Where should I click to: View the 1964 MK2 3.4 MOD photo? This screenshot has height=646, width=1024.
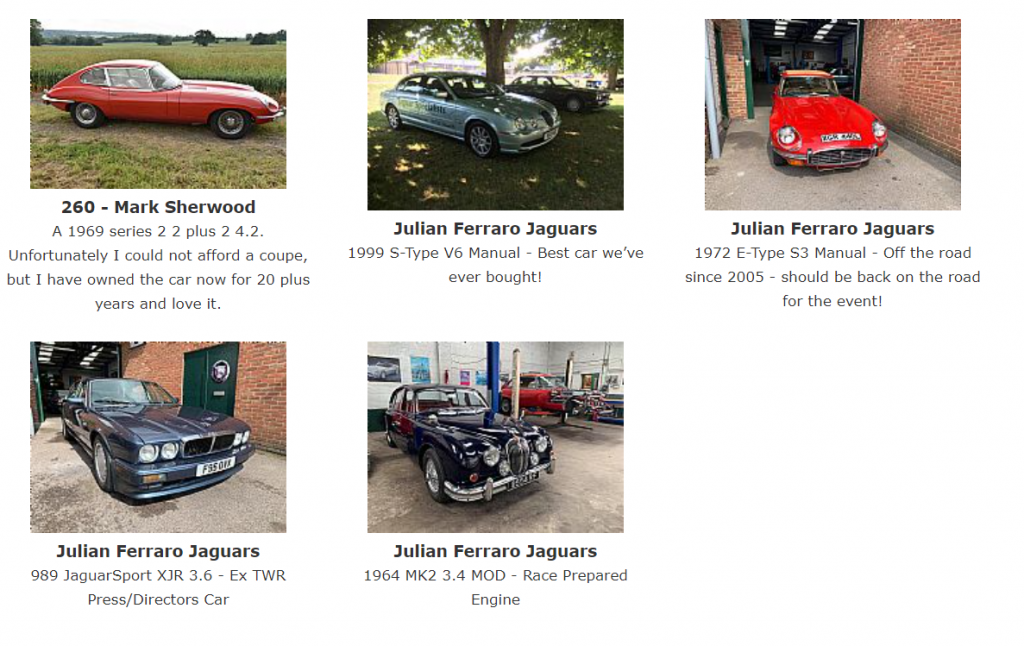pos(495,437)
